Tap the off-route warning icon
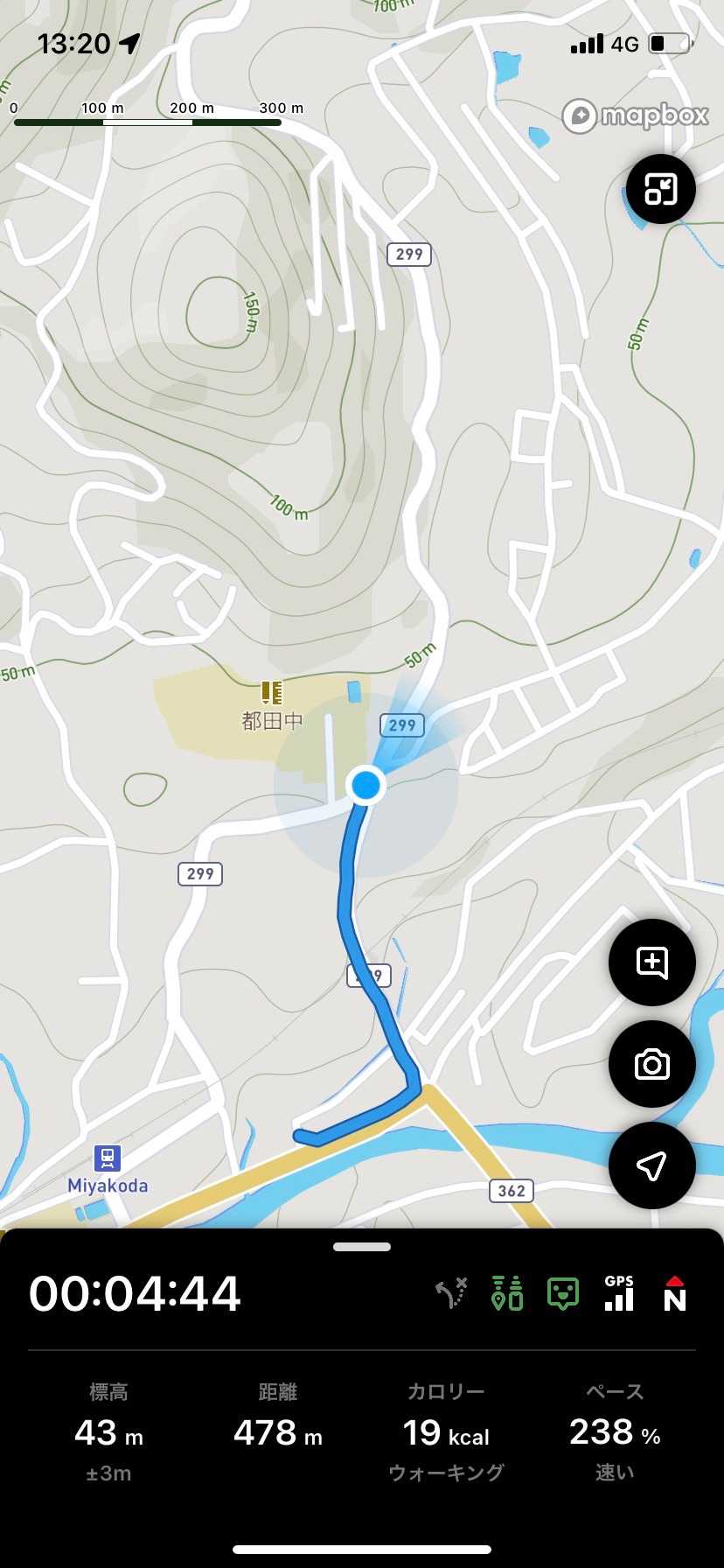The image size is (724, 1568). 451,1293
